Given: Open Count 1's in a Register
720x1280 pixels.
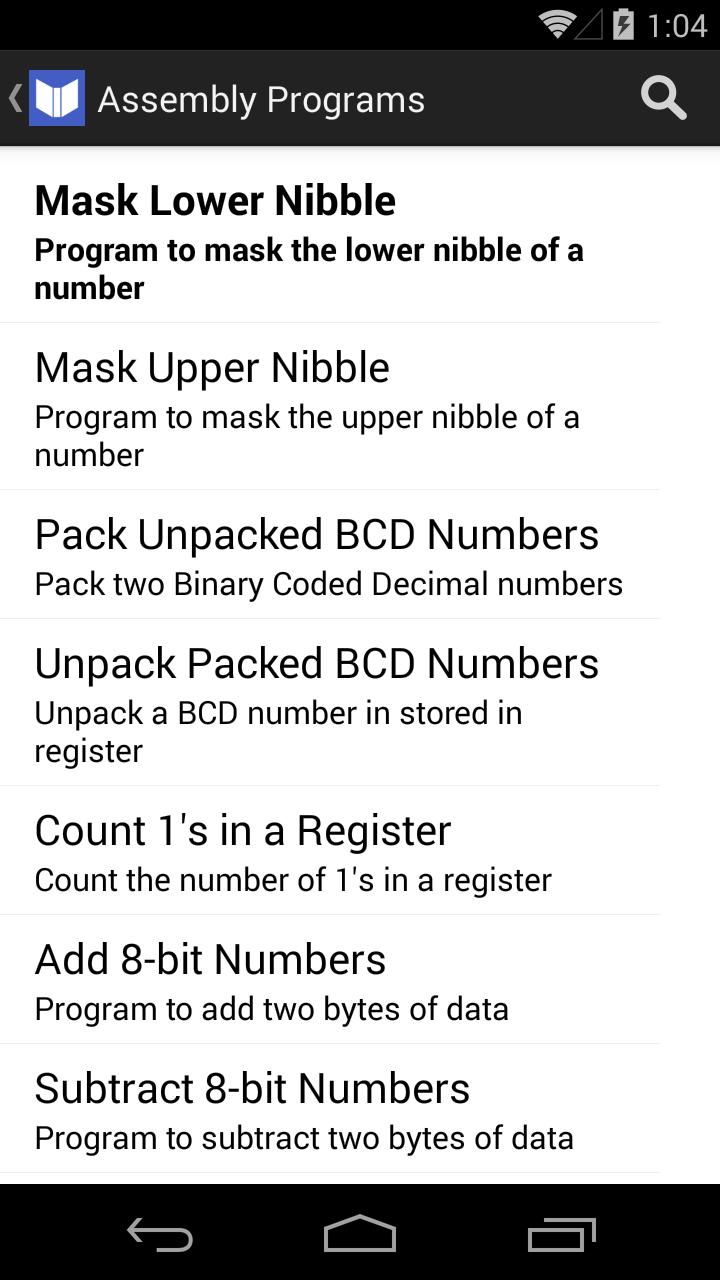Looking at the screenshot, I should 330,852.
